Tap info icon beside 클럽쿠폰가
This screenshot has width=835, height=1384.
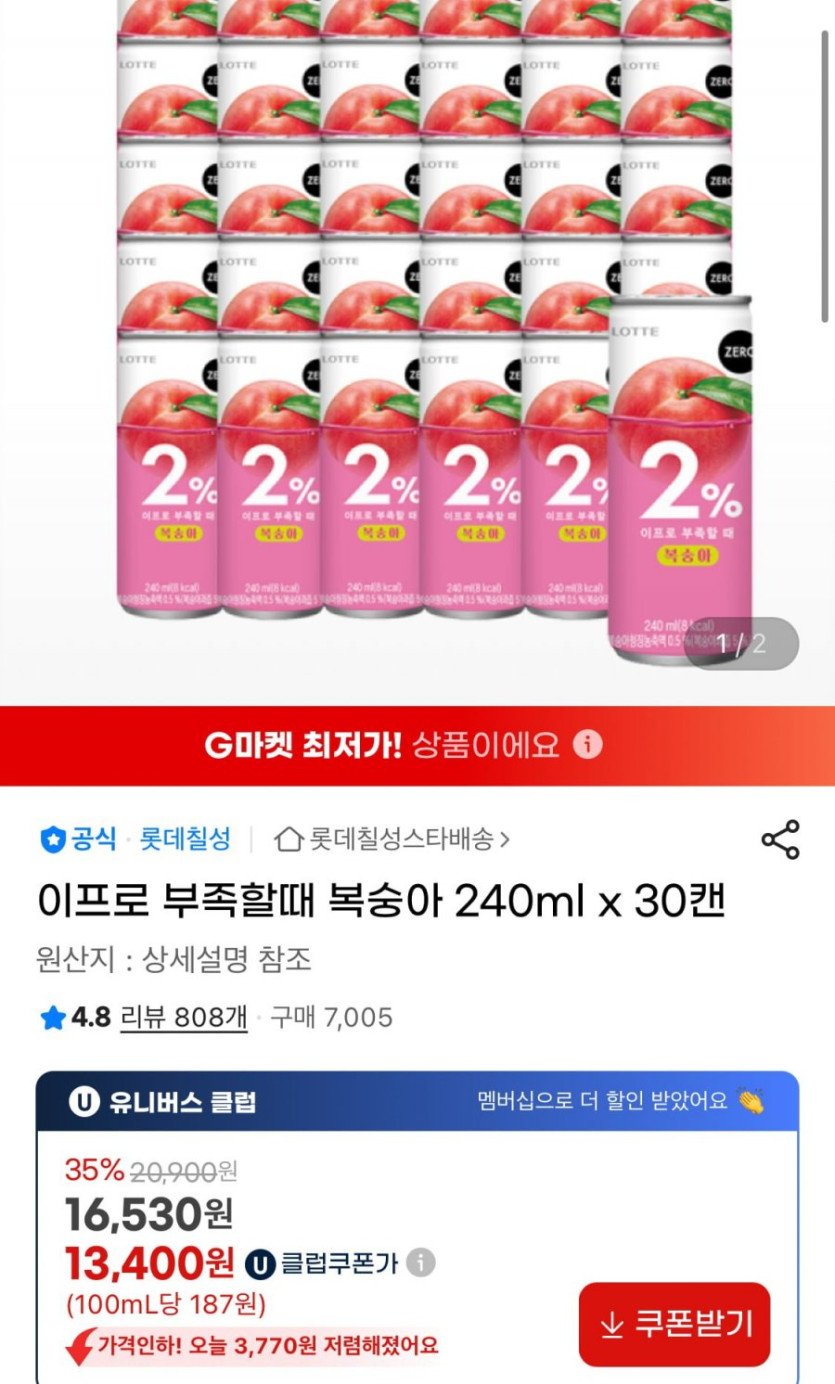click(421, 1262)
